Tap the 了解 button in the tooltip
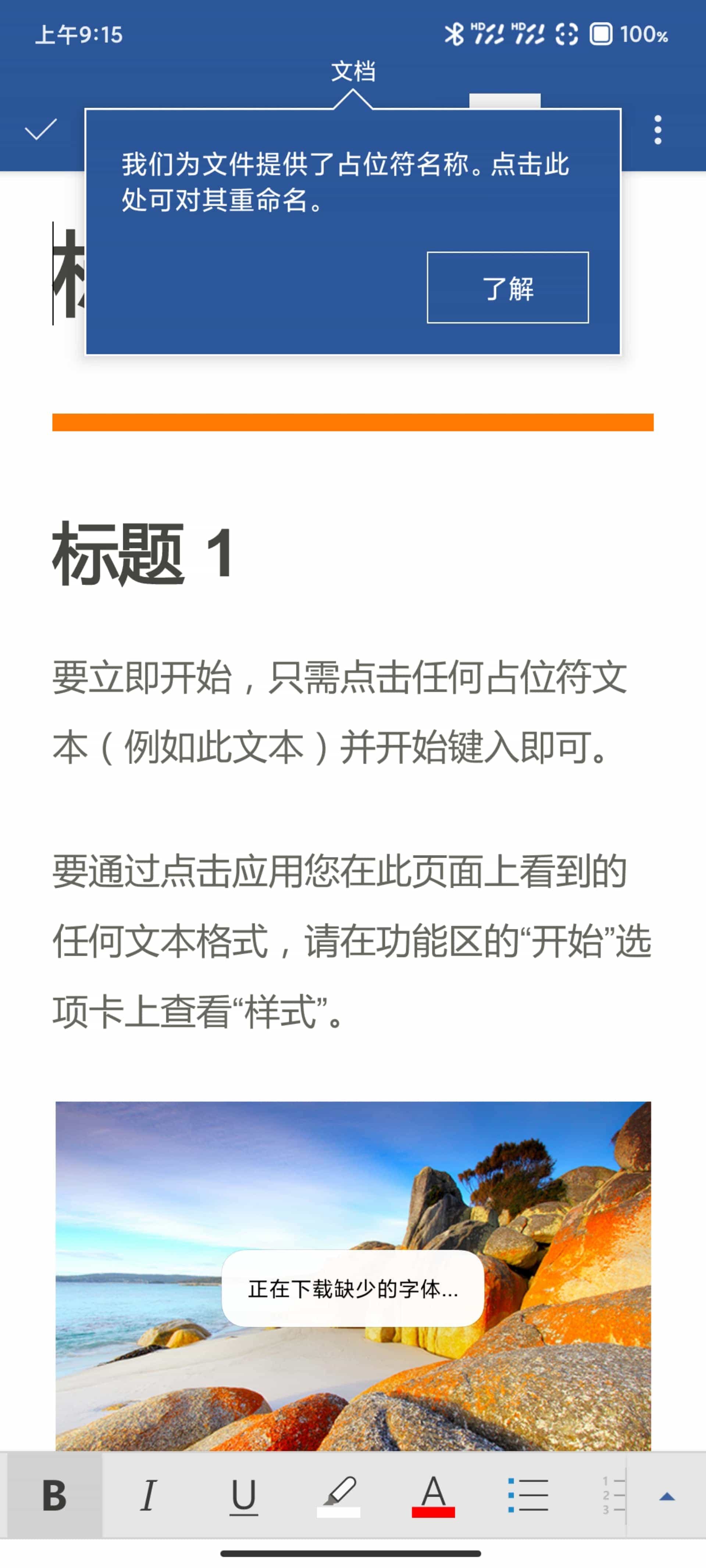This screenshot has height=1568, width=706. coord(507,287)
